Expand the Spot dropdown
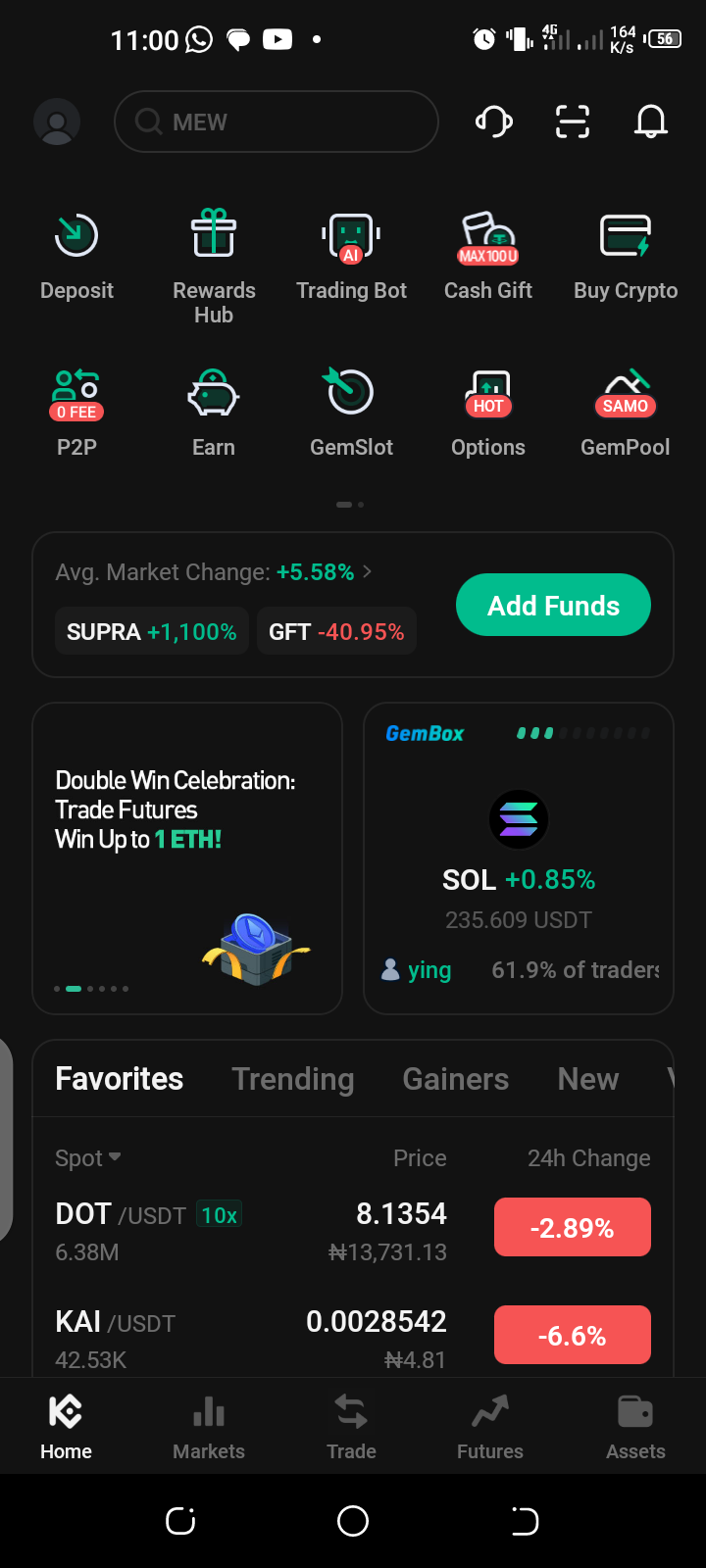706x1568 pixels. click(x=88, y=1158)
